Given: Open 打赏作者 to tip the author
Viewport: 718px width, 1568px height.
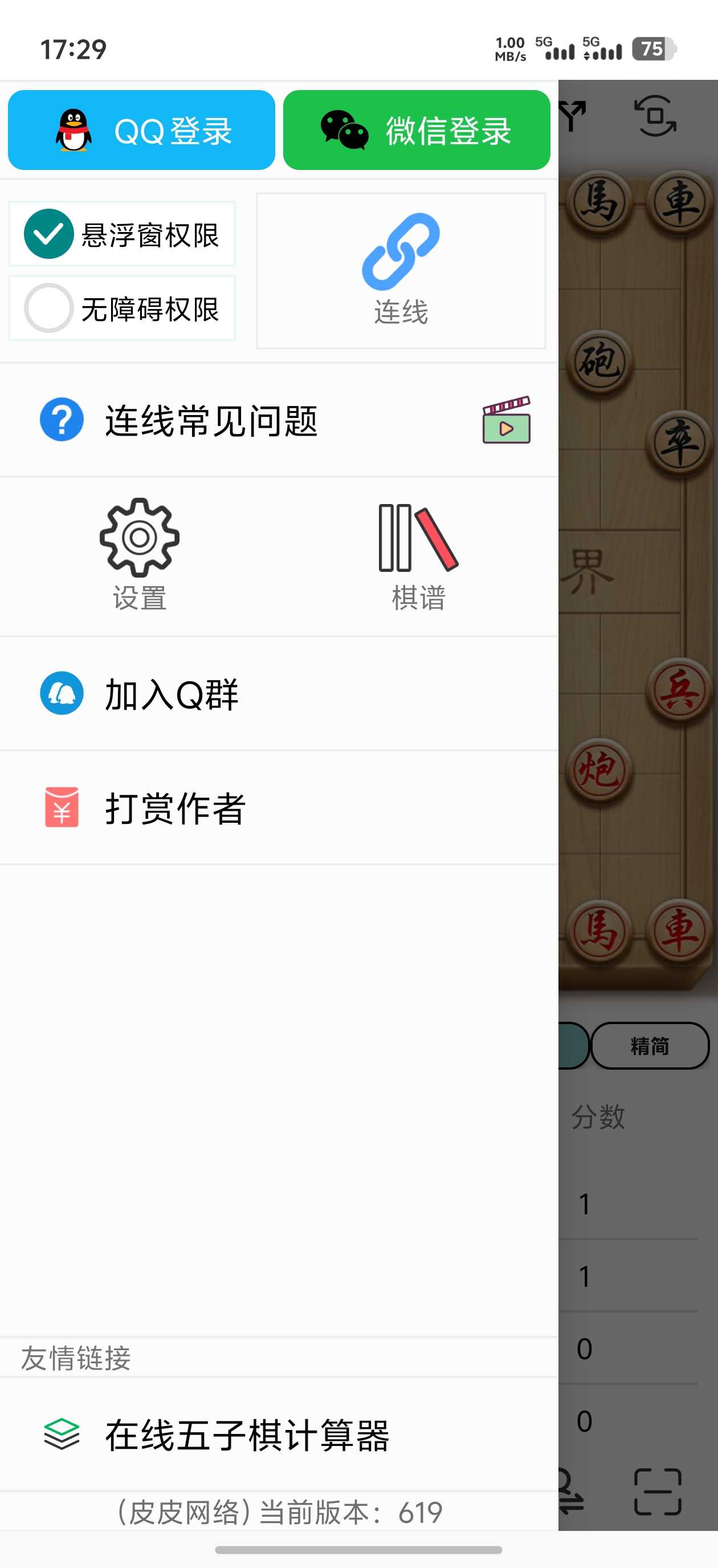Looking at the screenshot, I should point(176,808).
